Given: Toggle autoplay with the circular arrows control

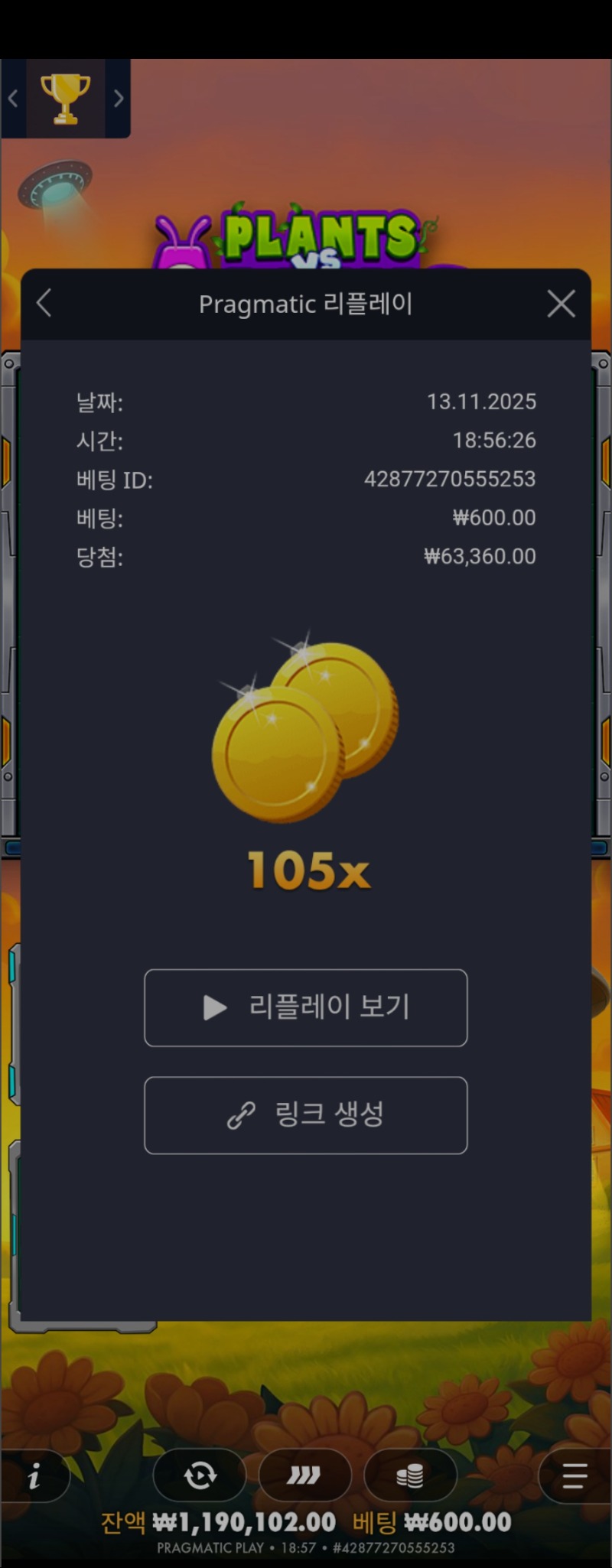Looking at the screenshot, I should pyautogui.click(x=201, y=1476).
